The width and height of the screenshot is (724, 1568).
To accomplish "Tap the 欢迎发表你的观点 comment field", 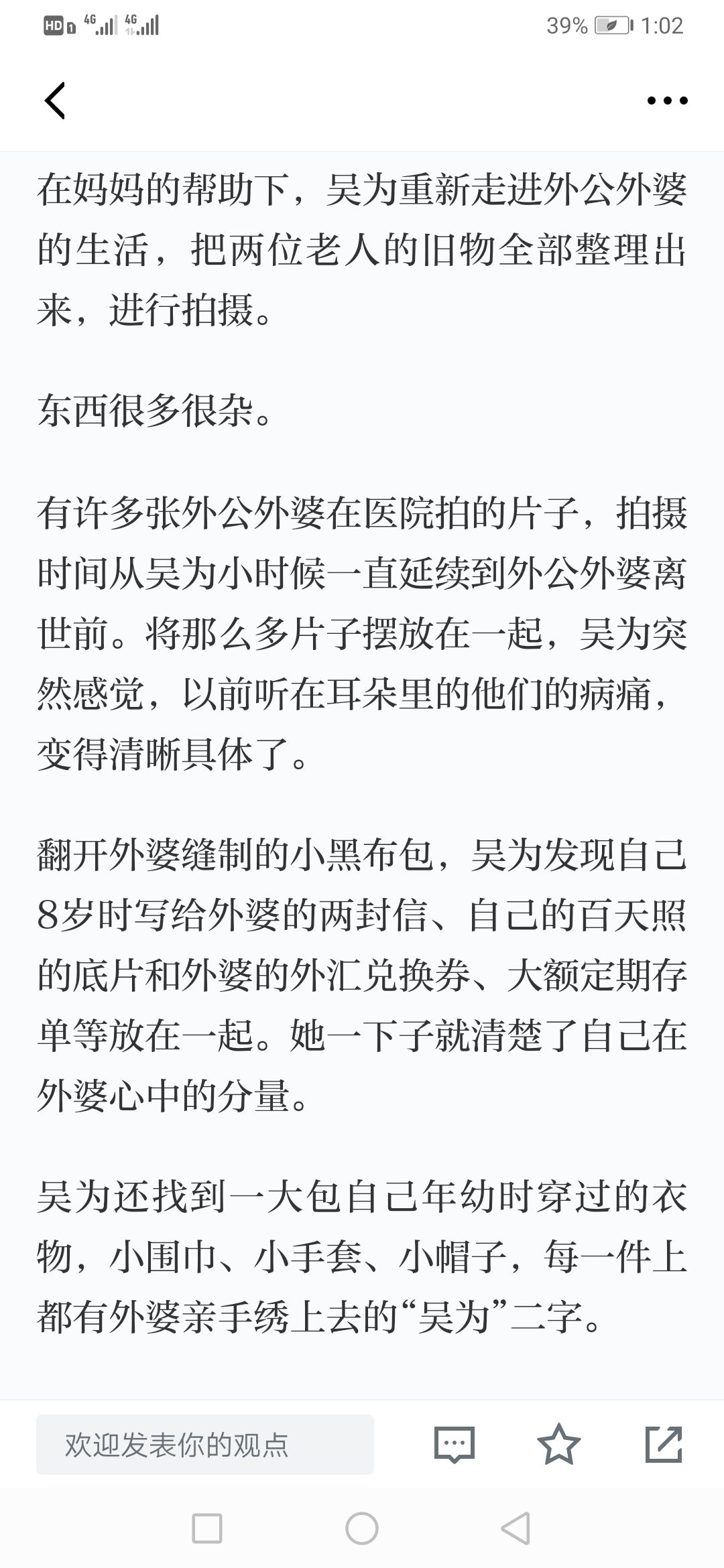I will click(205, 1445).
